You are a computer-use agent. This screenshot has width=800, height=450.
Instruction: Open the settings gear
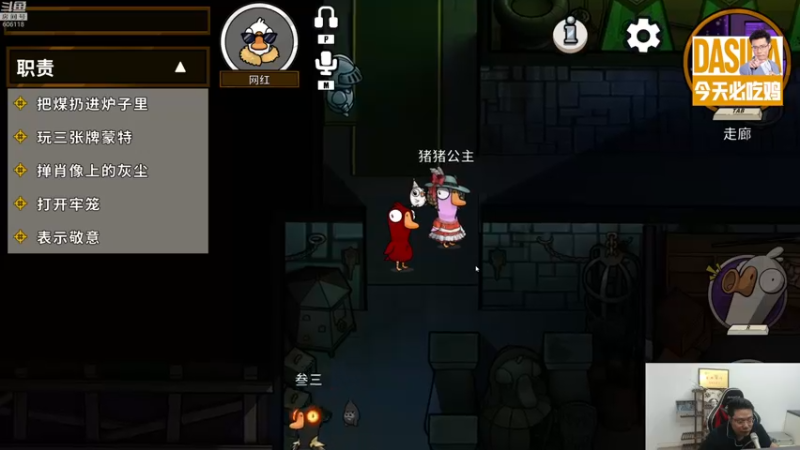(643, 36)
